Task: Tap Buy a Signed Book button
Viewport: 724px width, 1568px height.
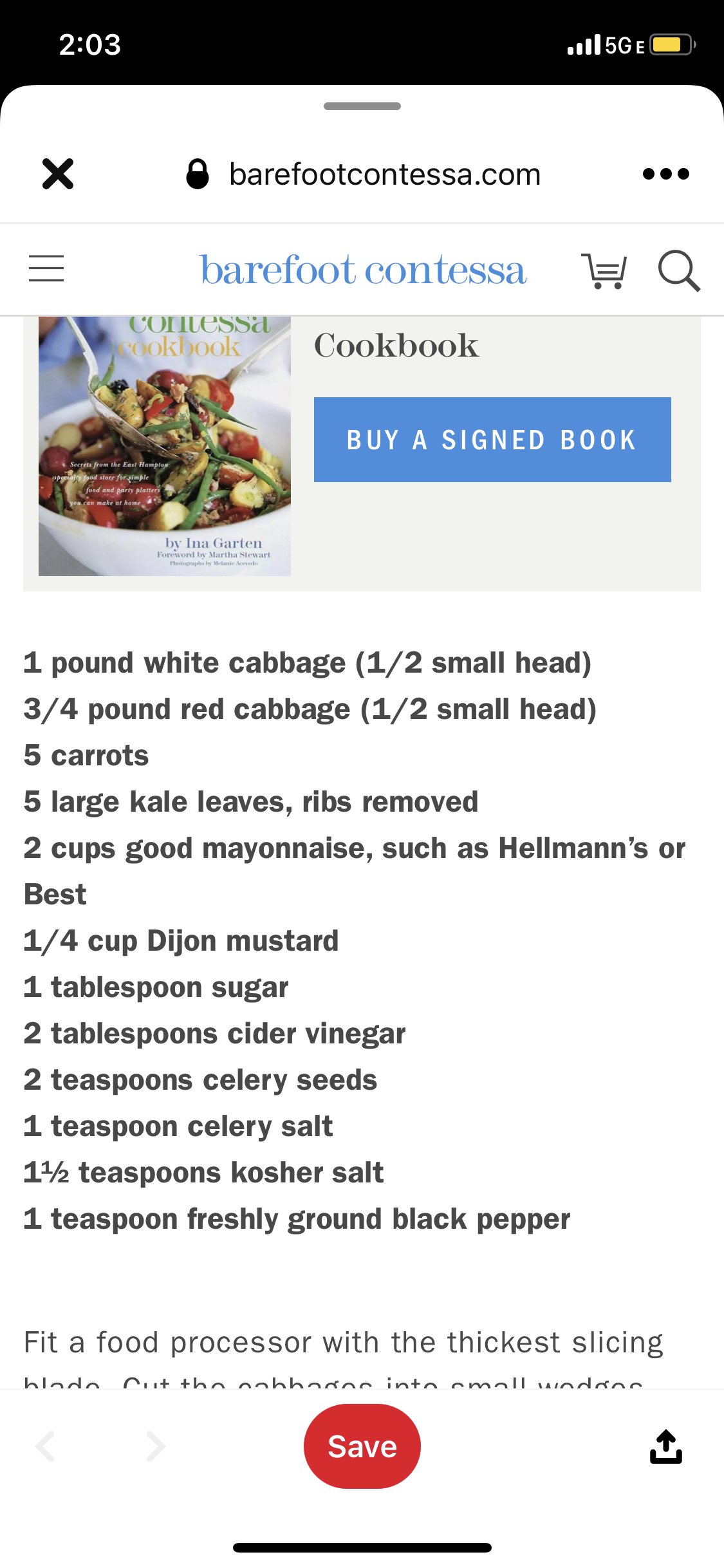Action: pyautogui.click(x=492, y=440)
